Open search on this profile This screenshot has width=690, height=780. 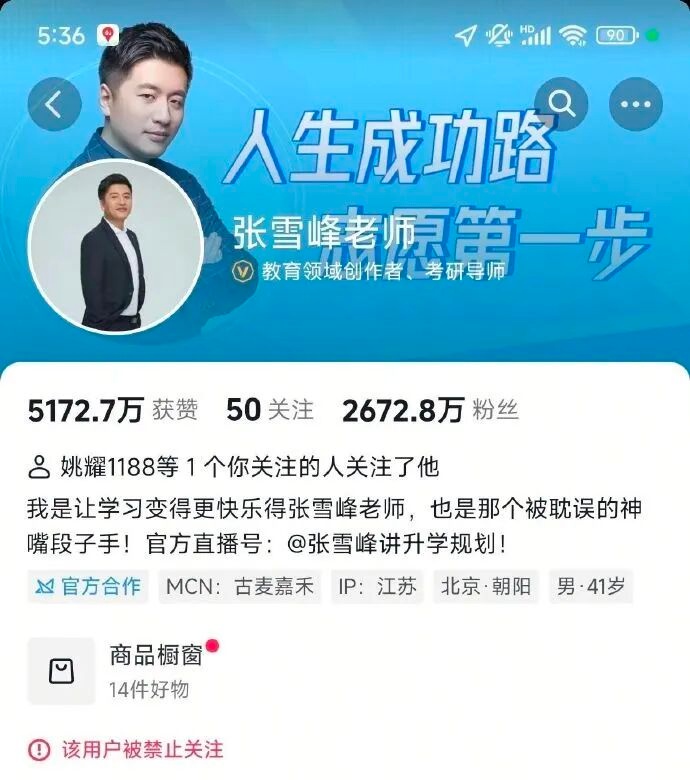point(561,103)
